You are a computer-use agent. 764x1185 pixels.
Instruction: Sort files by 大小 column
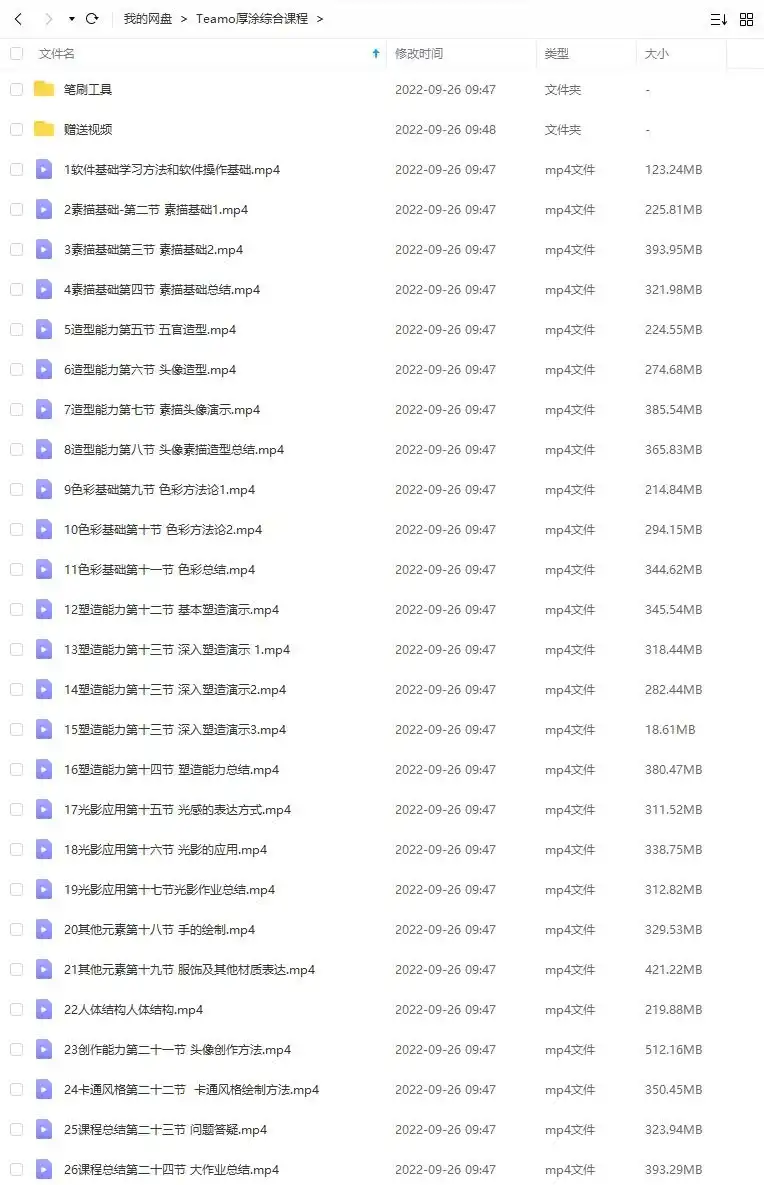coord(657,54)
